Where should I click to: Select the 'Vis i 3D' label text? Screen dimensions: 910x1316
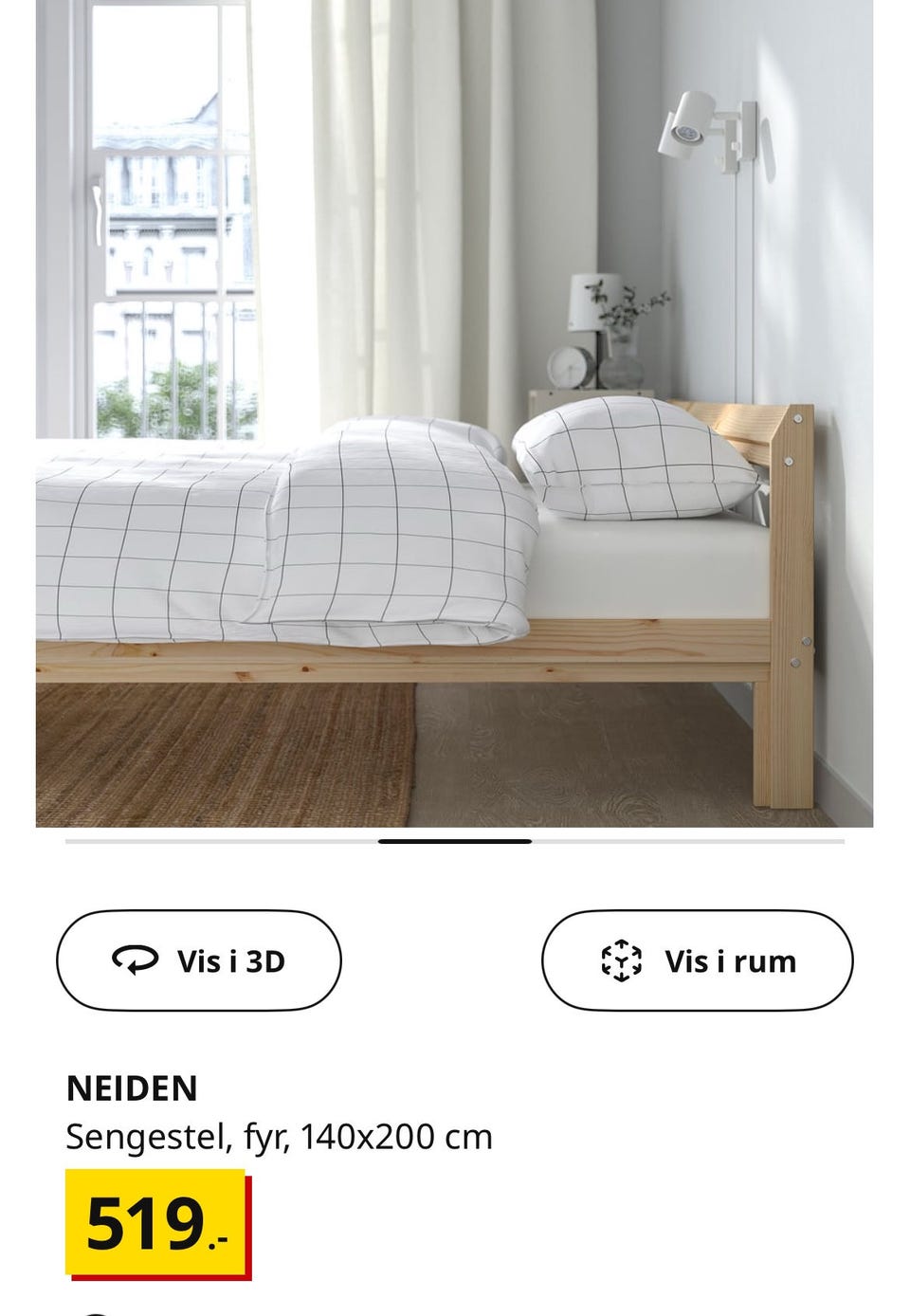coord(232,960)
